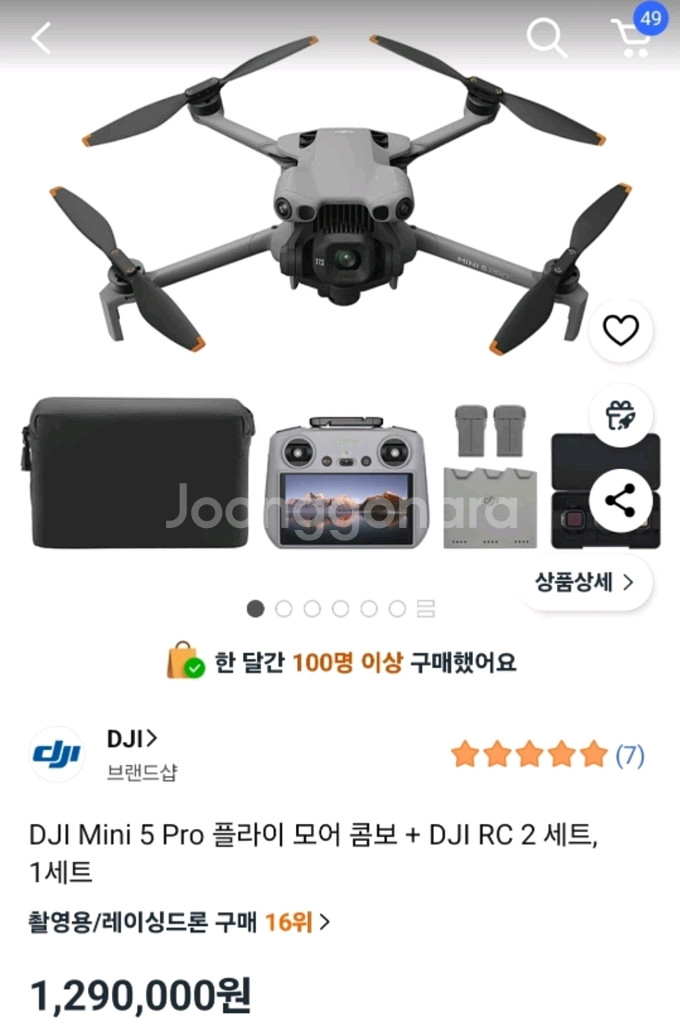This screenshot has height=1024, width=680.
Task: Go back with the arrow icon
Action: point(41,38)
